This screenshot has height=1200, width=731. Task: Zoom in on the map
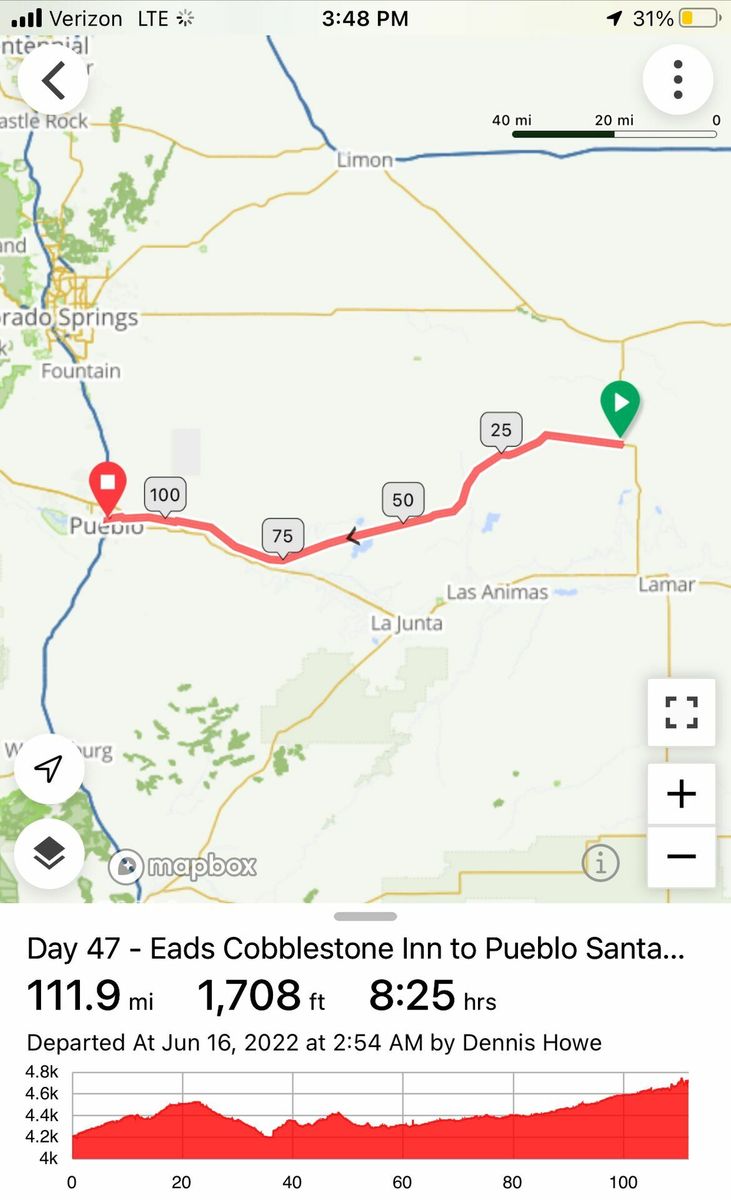pos(681,795)
